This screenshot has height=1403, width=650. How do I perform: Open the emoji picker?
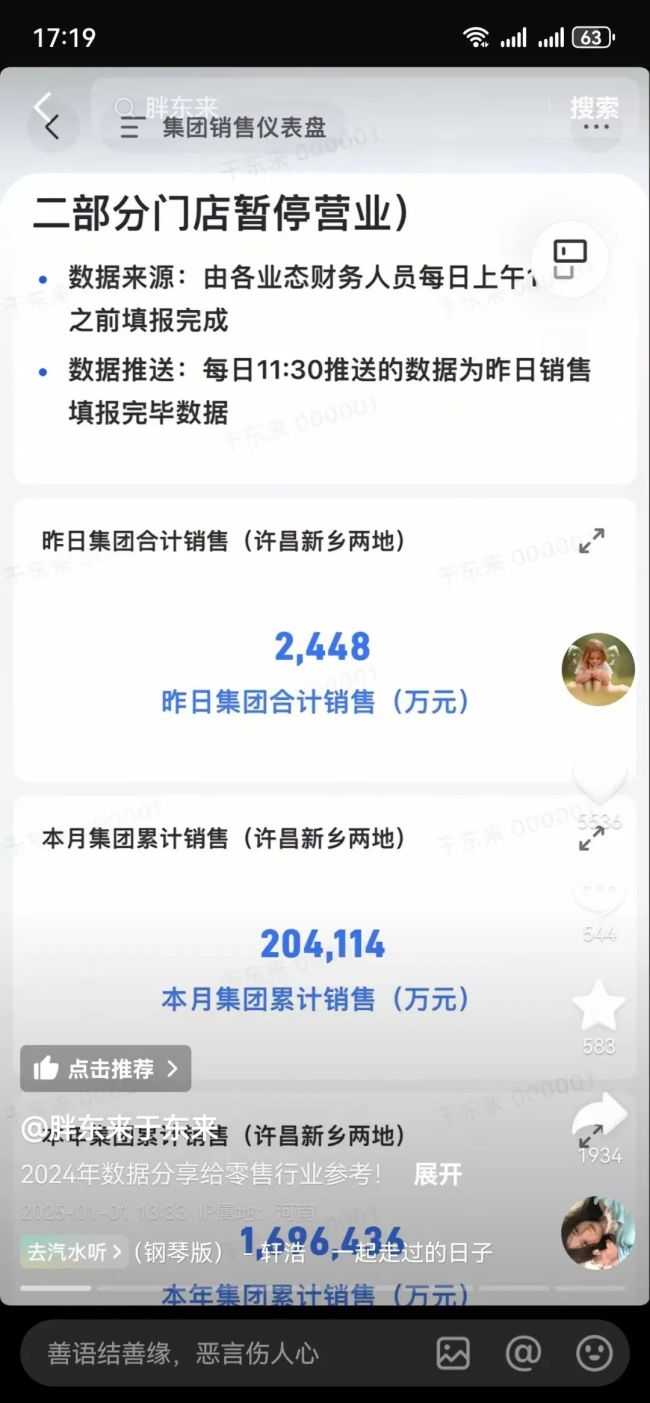[594, 1353]
